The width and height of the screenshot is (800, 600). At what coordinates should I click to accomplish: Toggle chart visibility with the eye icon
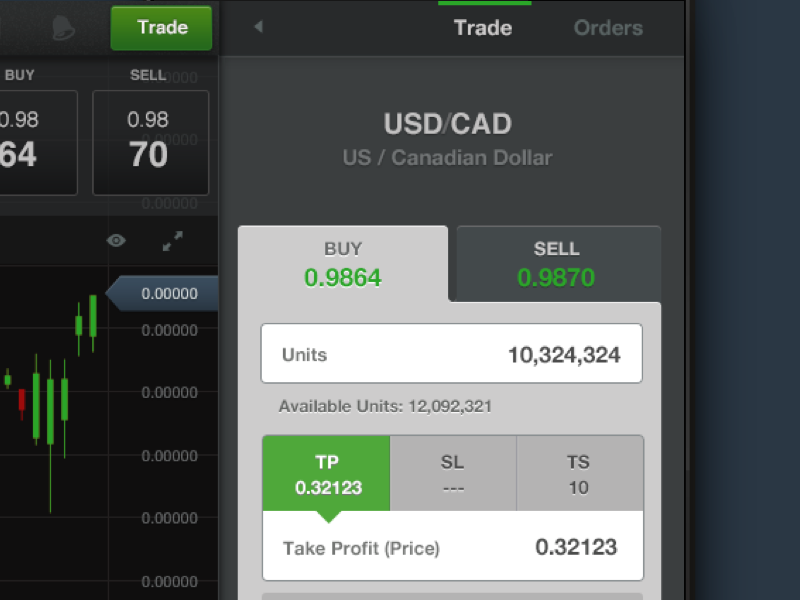pyautogui.click(x=117, y=240)
